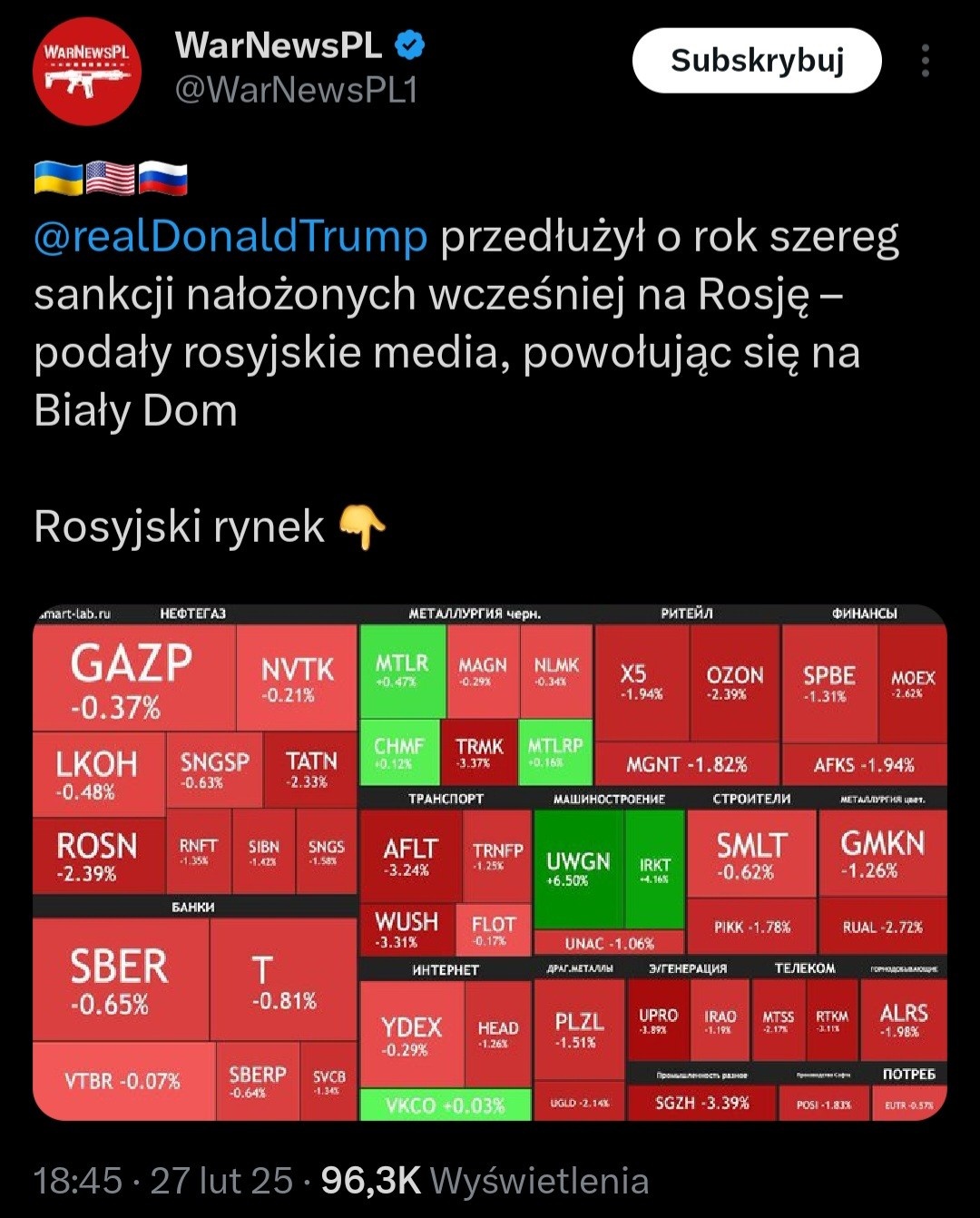The height and width of the screenshot is (1218, 980).
Task: Select the GAZP tile on the heatmap
Action: (132, 679)
